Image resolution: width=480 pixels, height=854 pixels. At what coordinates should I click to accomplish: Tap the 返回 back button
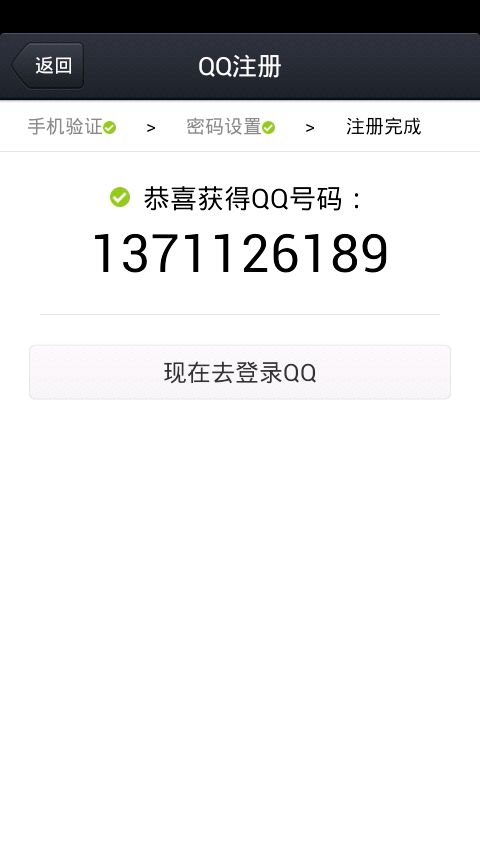point(47,66)
